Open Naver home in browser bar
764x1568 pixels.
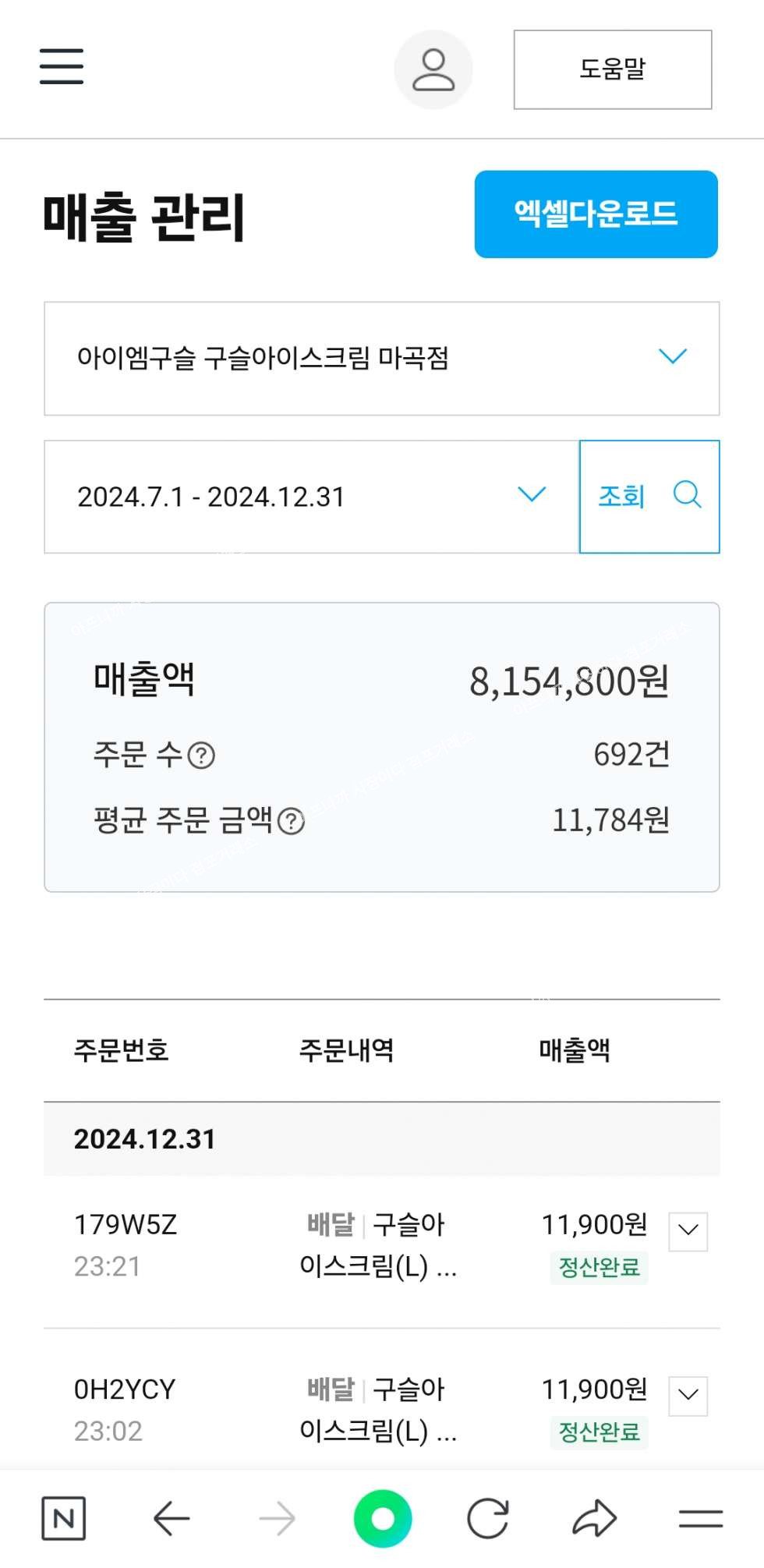click(63, 1518)
